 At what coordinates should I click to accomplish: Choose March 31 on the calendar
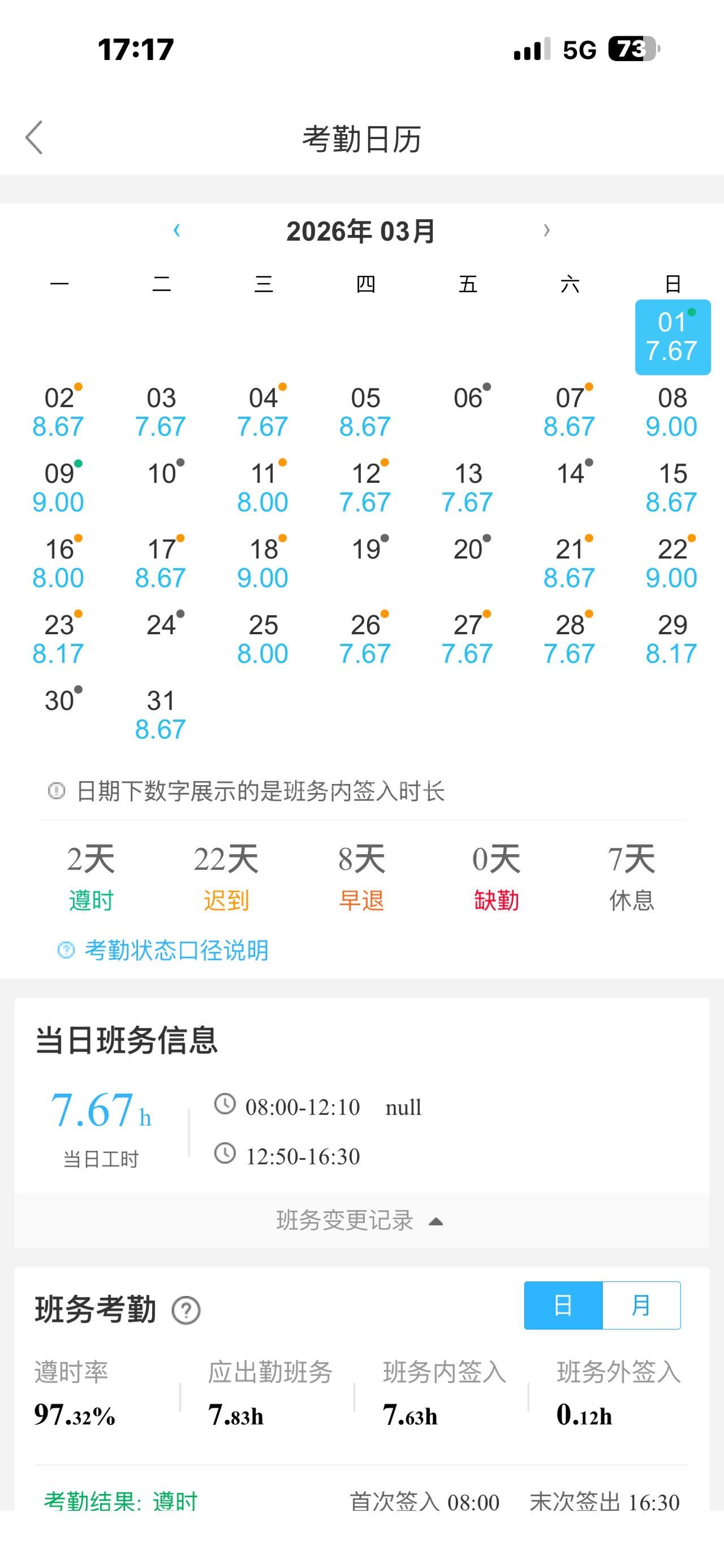point(161,714)
